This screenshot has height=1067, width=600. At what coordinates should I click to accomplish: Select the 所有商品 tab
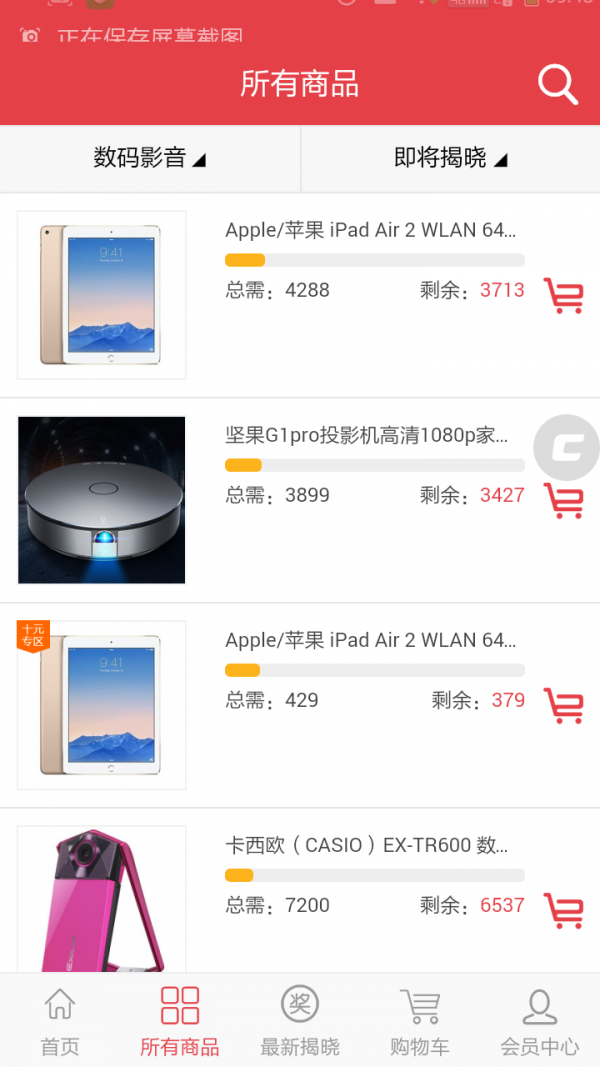point(180,1021)
